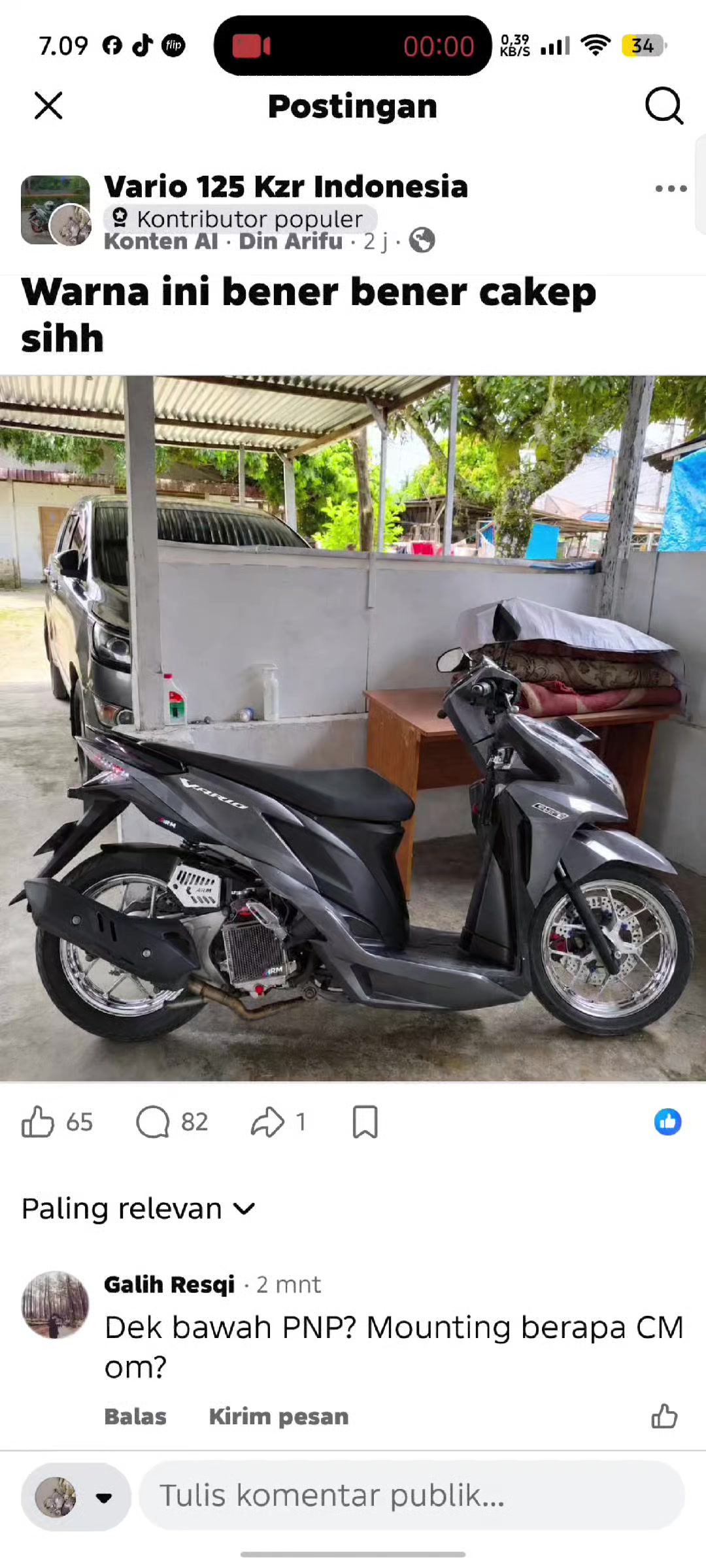This screenshot has width=706, height=1568.
Task: View the motorcycle photo full screen
Action: click(353, 728)
